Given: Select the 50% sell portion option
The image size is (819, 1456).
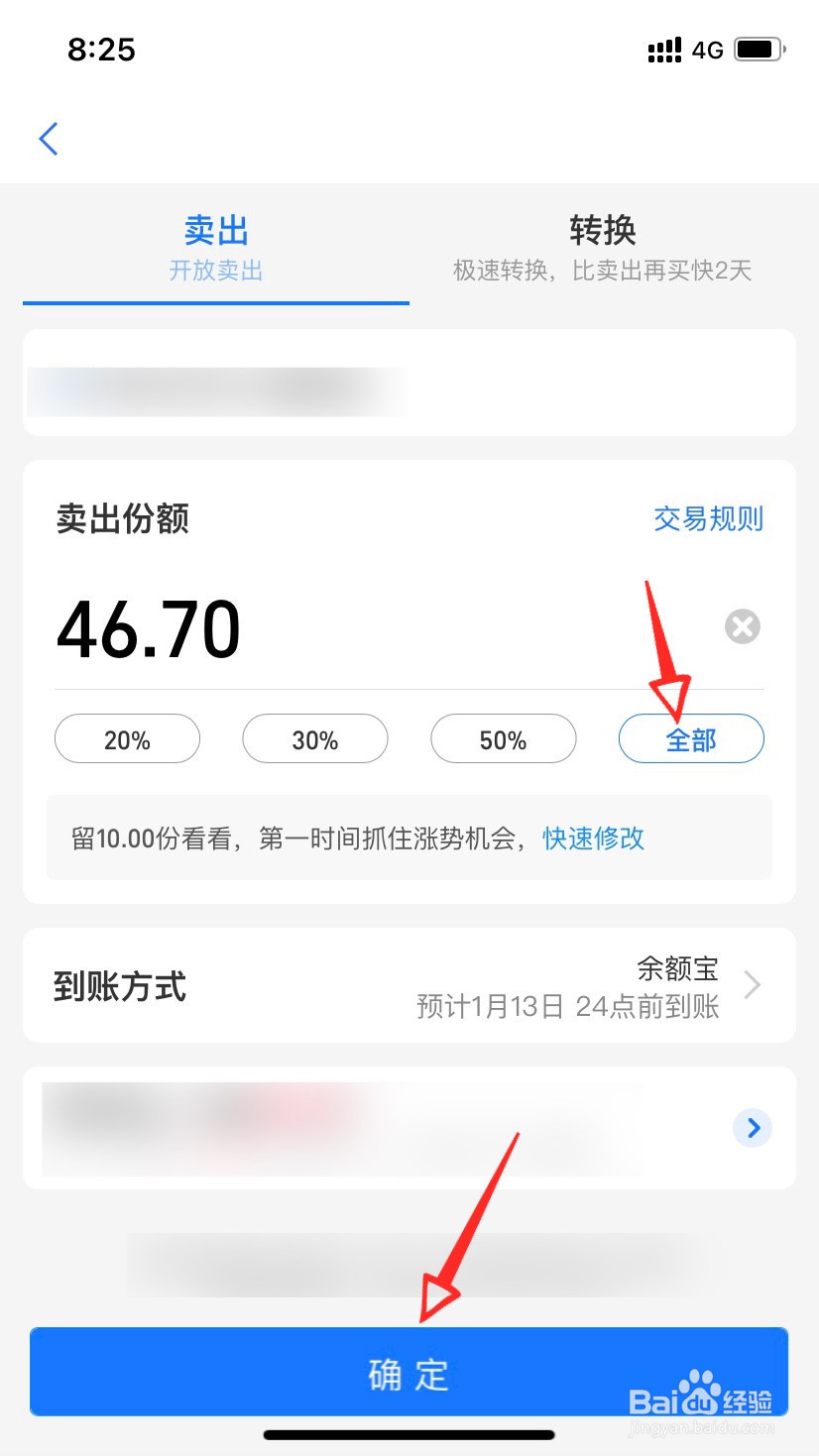Looking at the screenshot, I should click(x=504, y=738).
